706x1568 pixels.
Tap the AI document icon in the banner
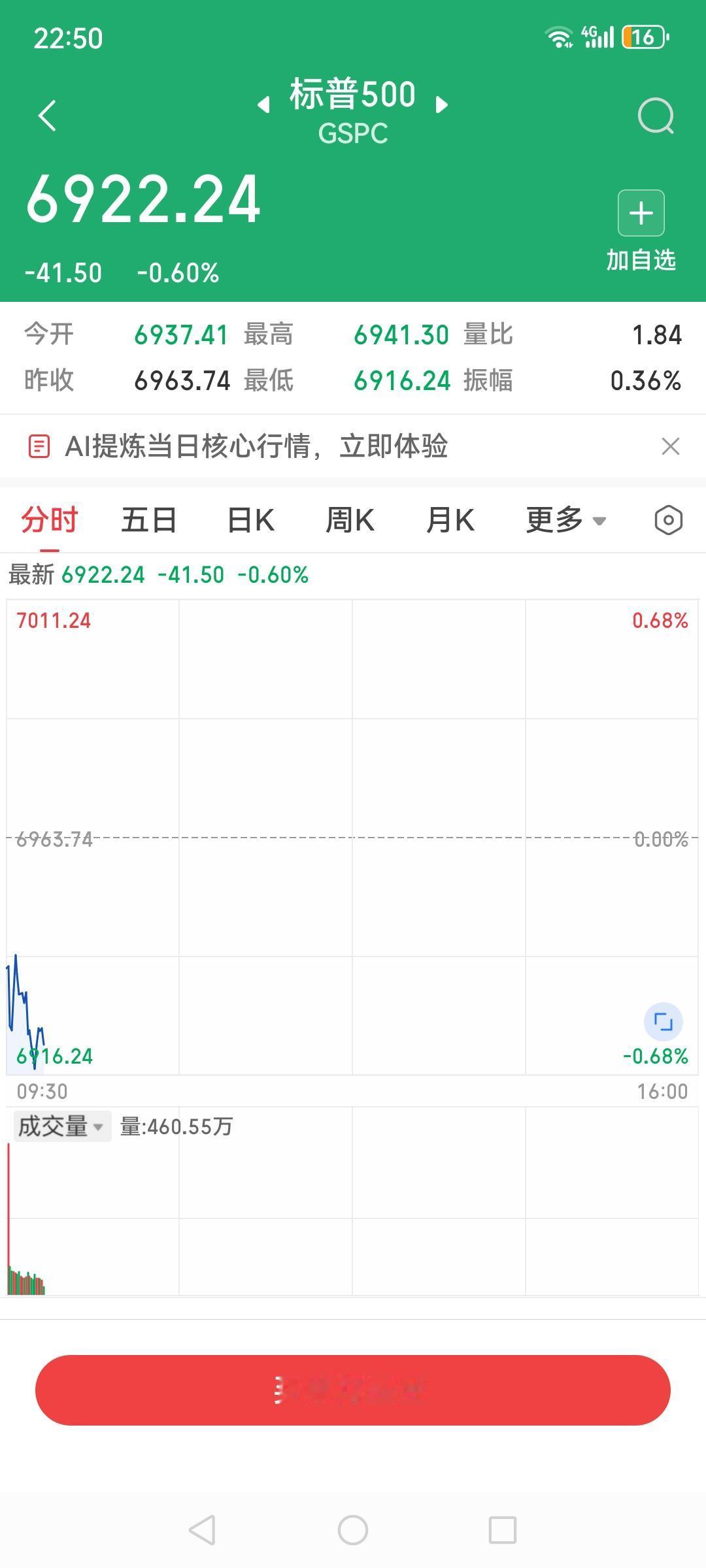(39, 446)
